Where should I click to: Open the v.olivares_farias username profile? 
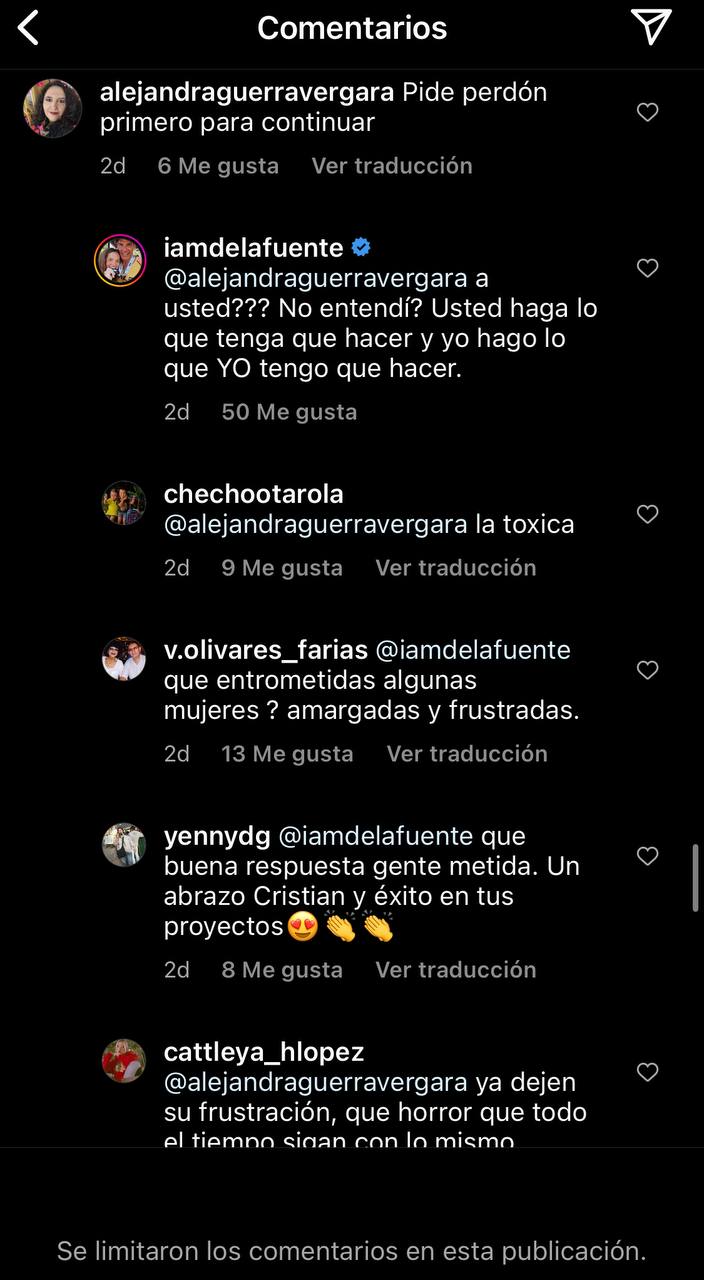(x=266, y=650)
